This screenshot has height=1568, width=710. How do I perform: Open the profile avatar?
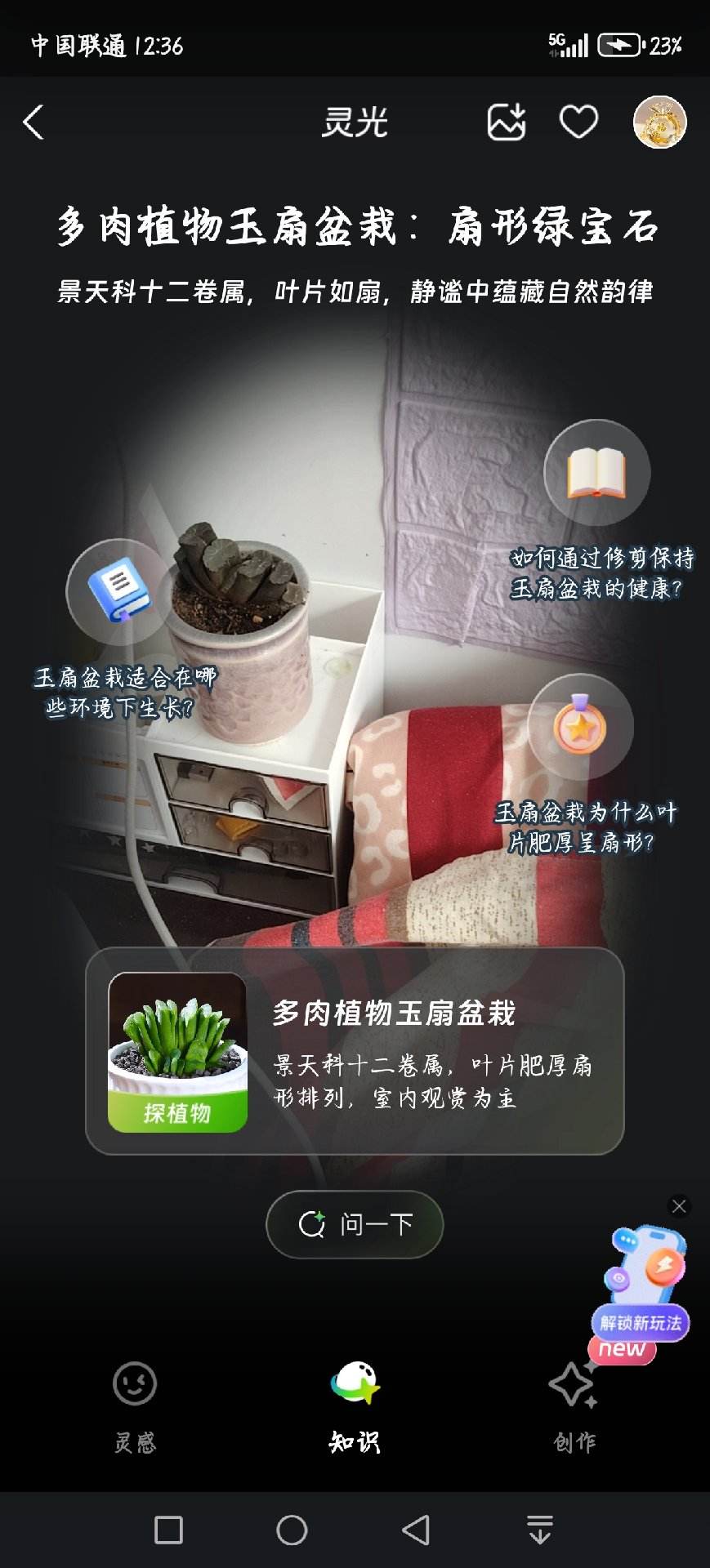659,122
